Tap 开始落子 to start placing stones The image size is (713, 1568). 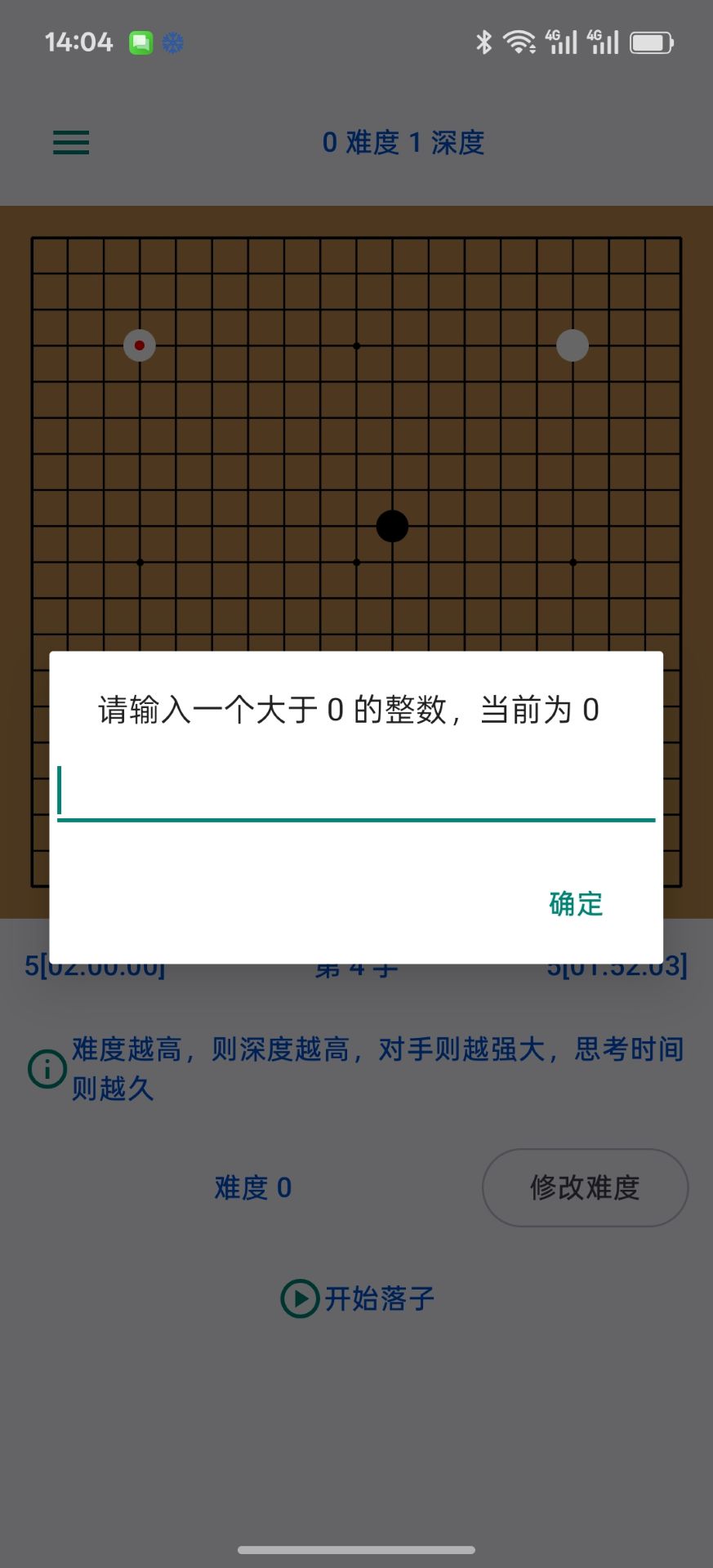coord(356,1298)
